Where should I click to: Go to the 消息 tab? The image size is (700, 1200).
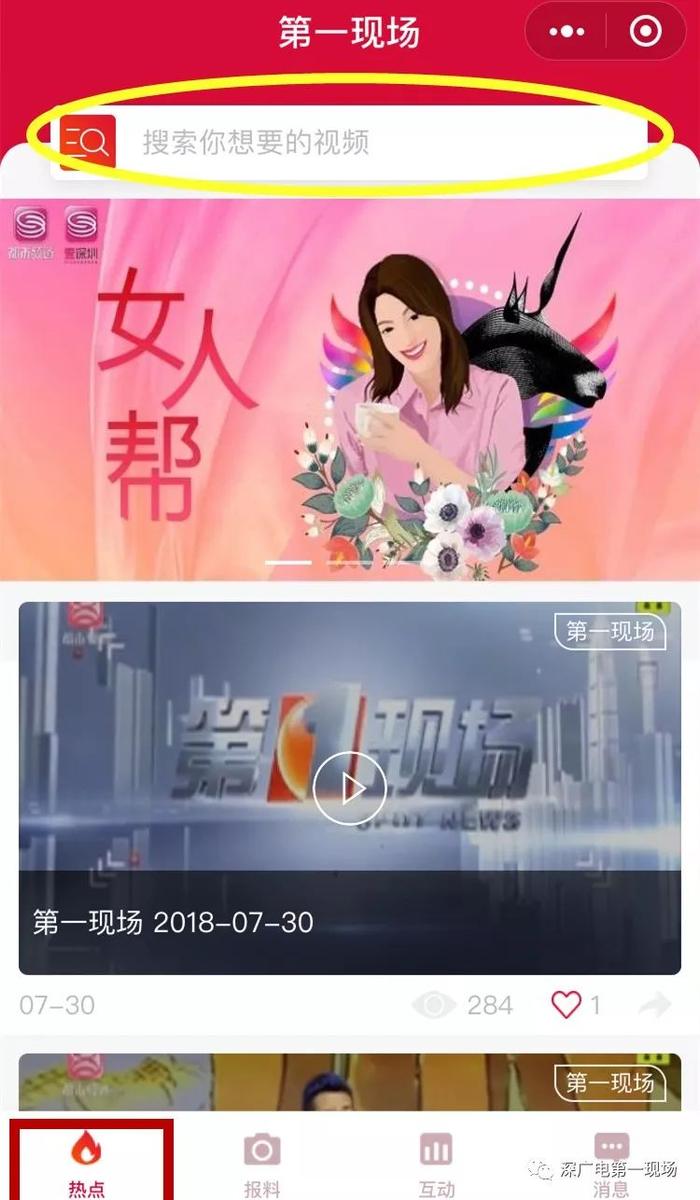(x=611, y=1163)
